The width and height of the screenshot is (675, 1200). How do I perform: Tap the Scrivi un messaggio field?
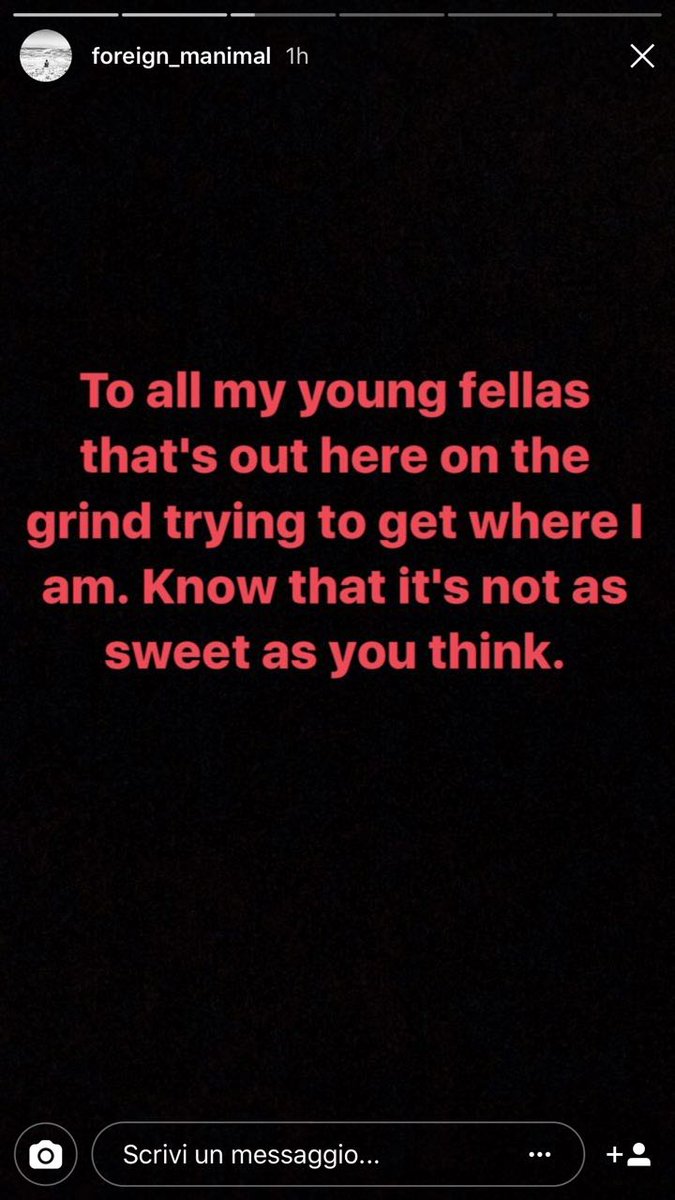tap(300, 1155)
